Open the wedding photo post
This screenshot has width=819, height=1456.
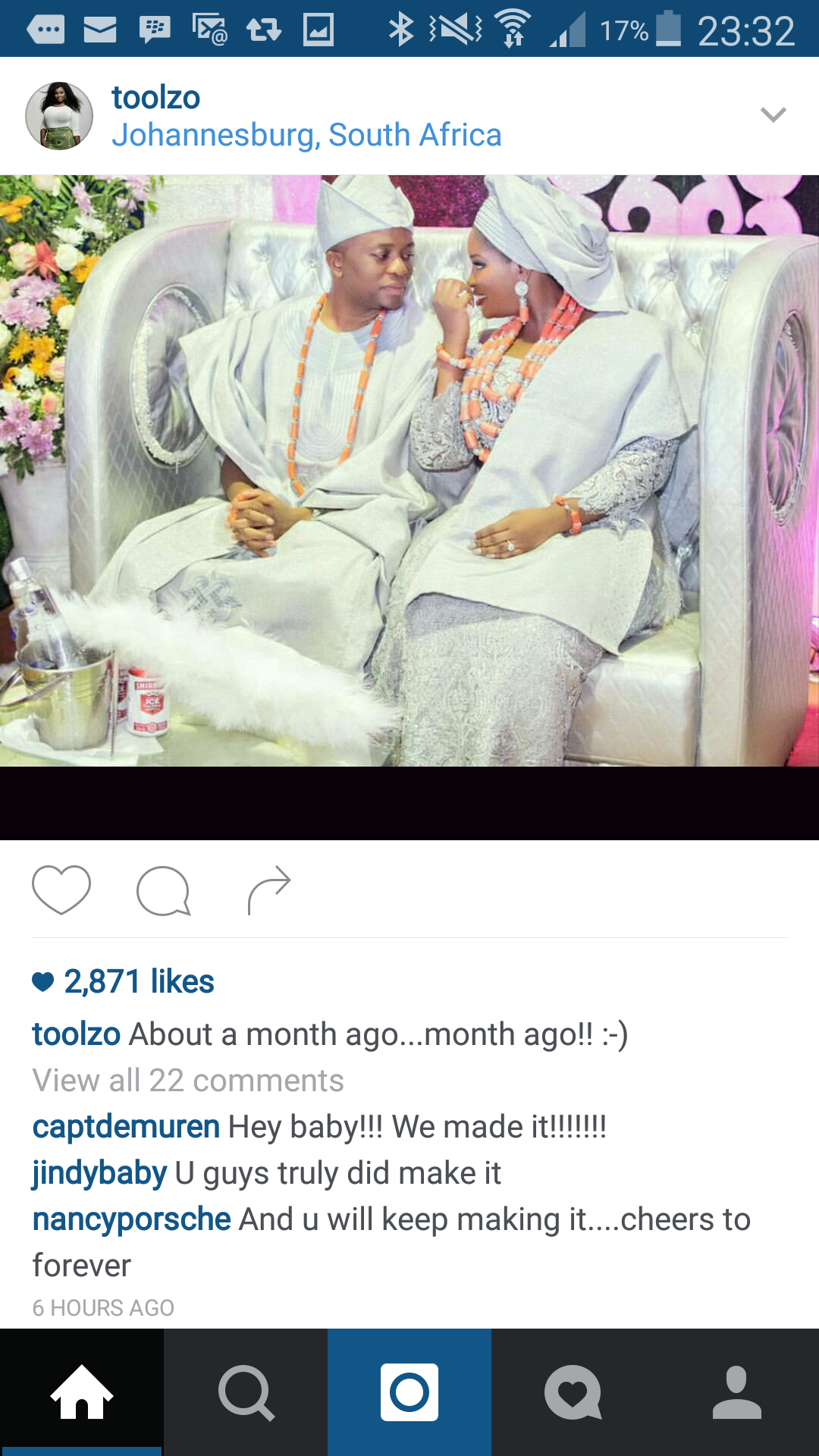[x=409, y=471]
